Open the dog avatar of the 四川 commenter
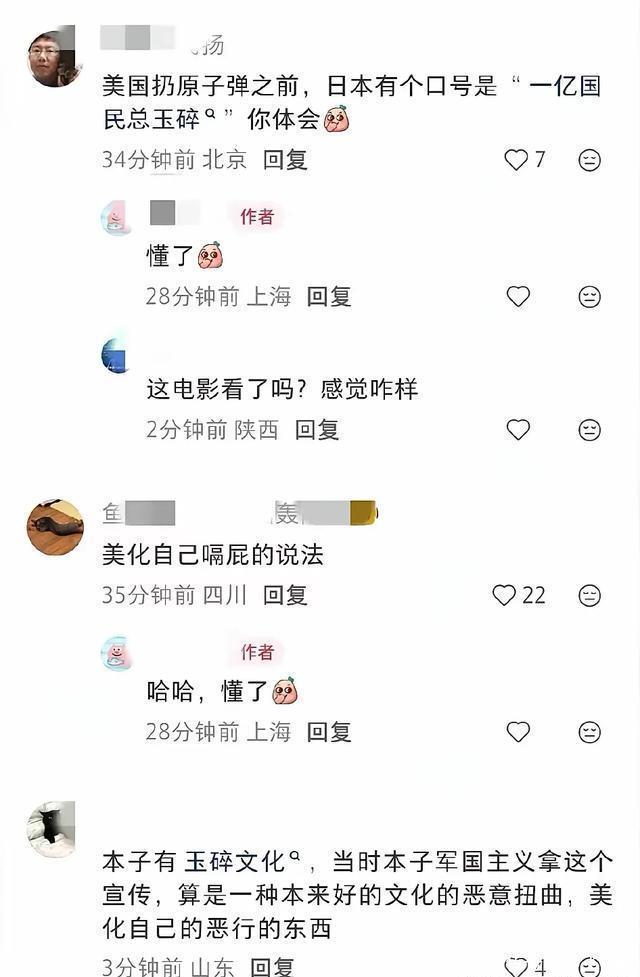Image resolution: width=640 pixels, height=977 pixels. coord(54,528)
